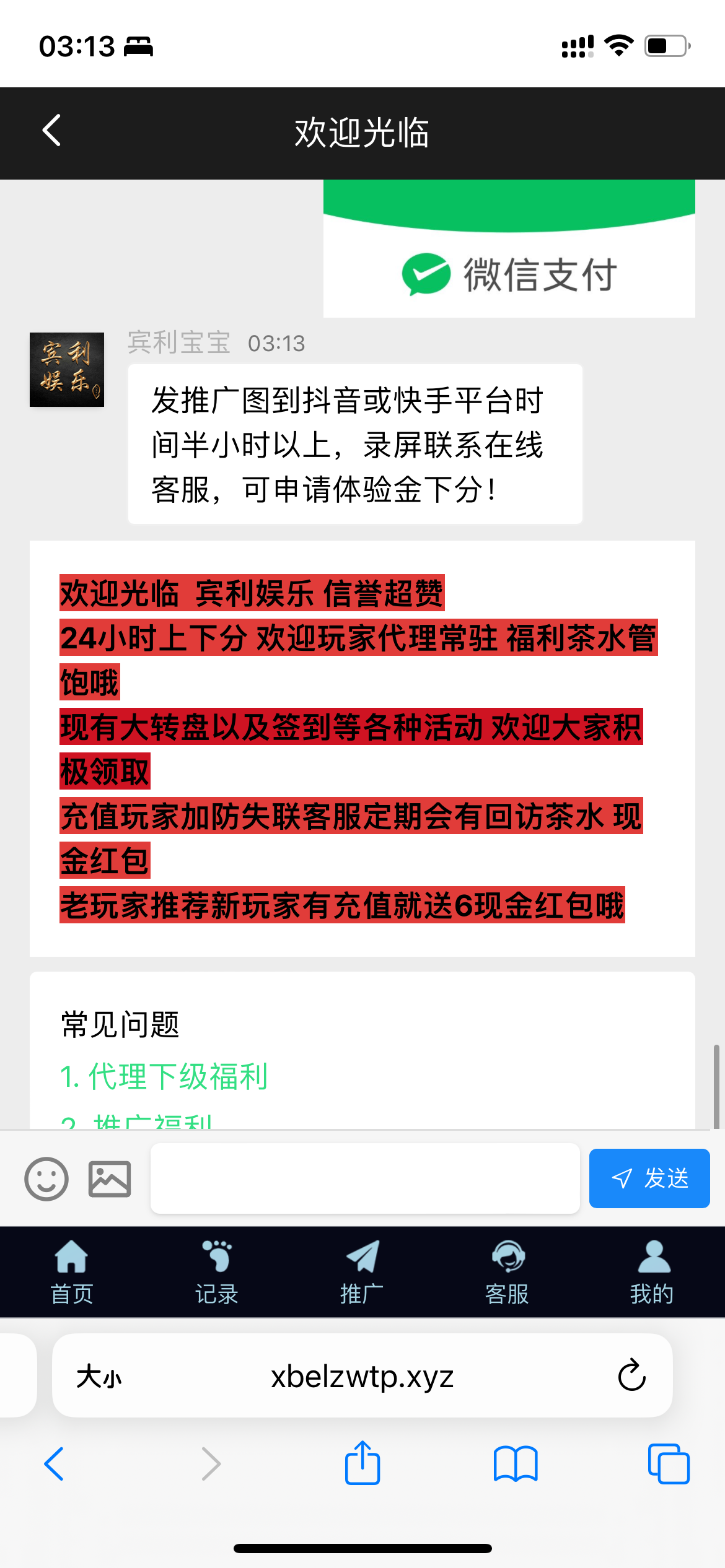Open the emoji picker

(x=46, y=1178)
